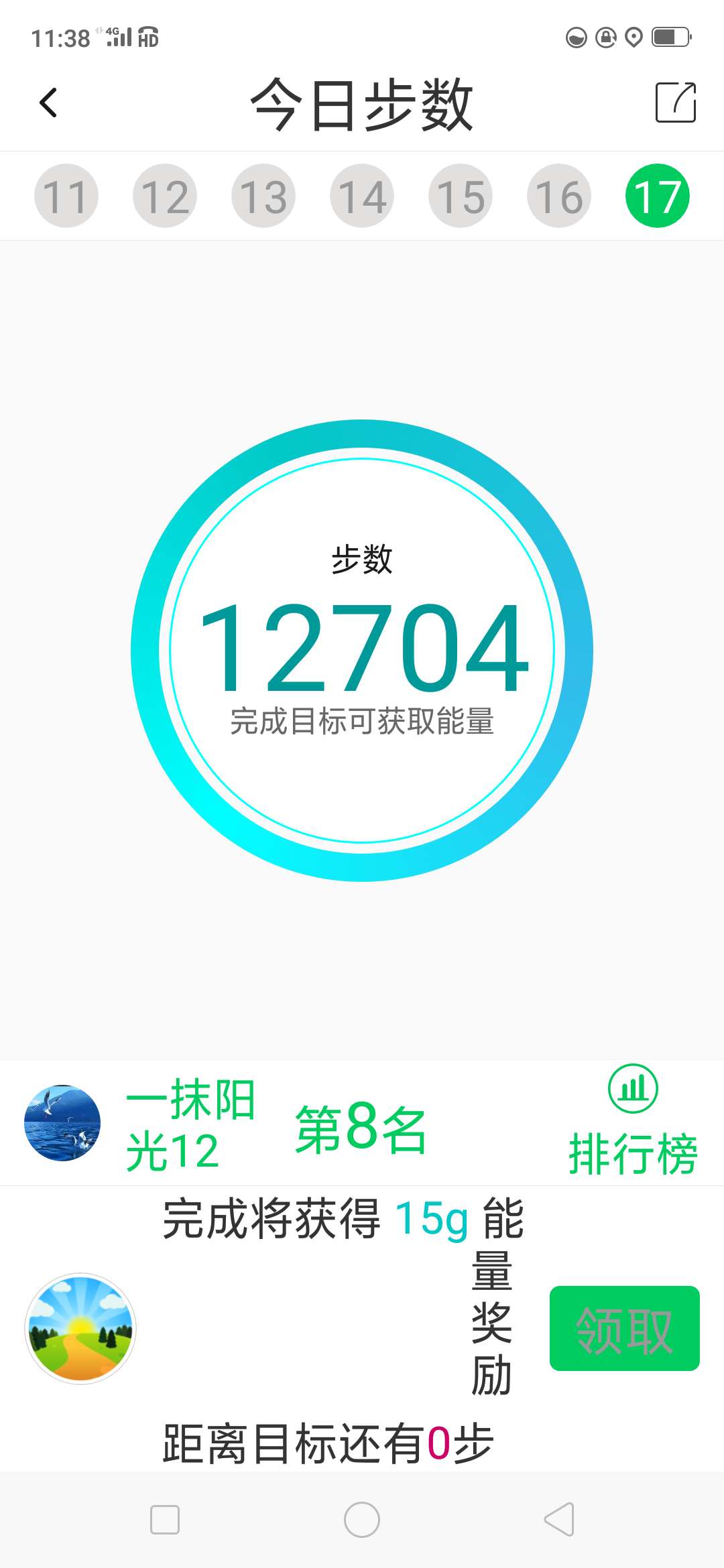Select day 15 tab in the strip
This screenshot has width=724, height=1568.
(x=461, y=195)
